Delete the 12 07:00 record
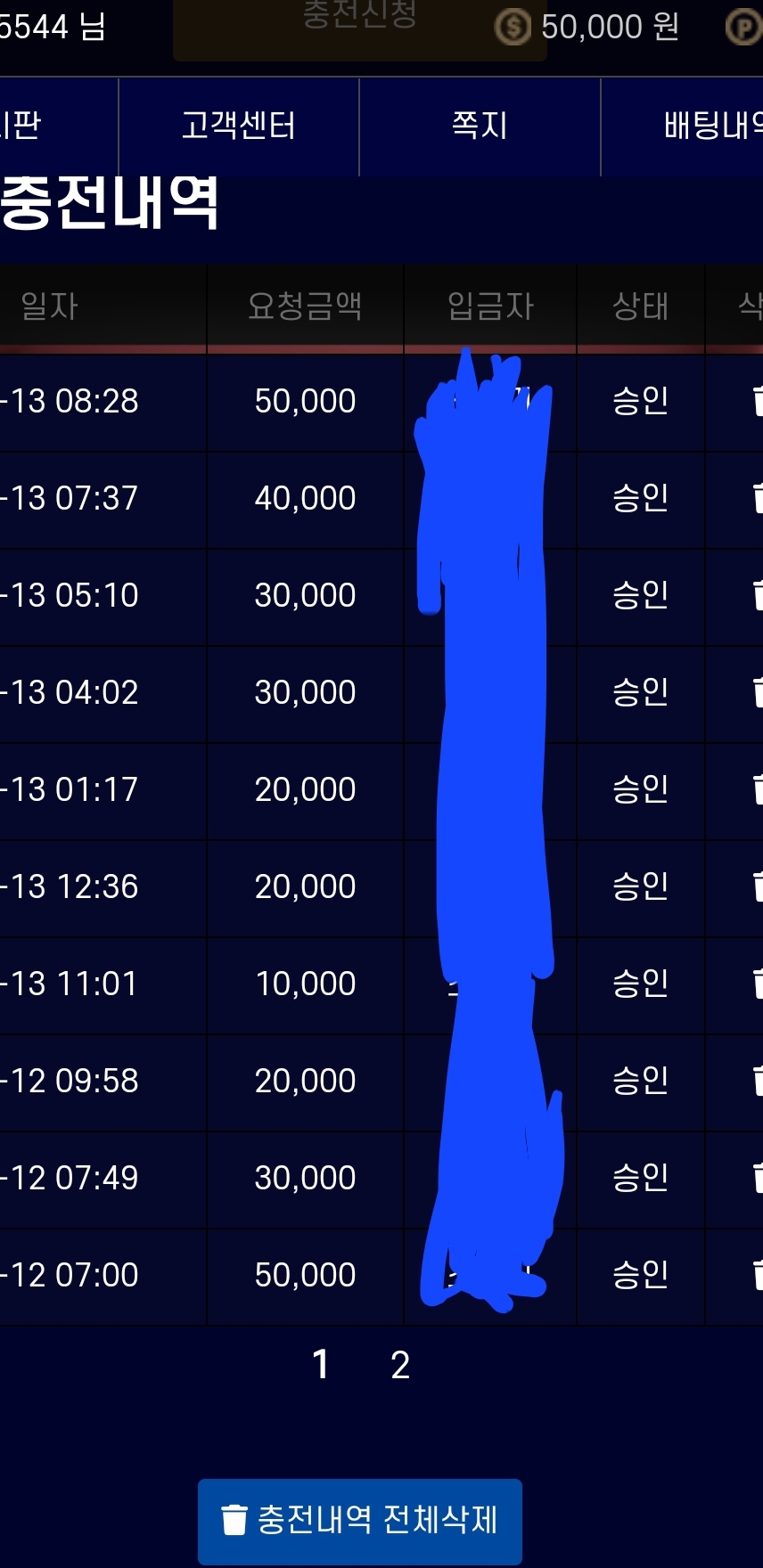This screenshot has width=763, height=1568. (757, 1275)
